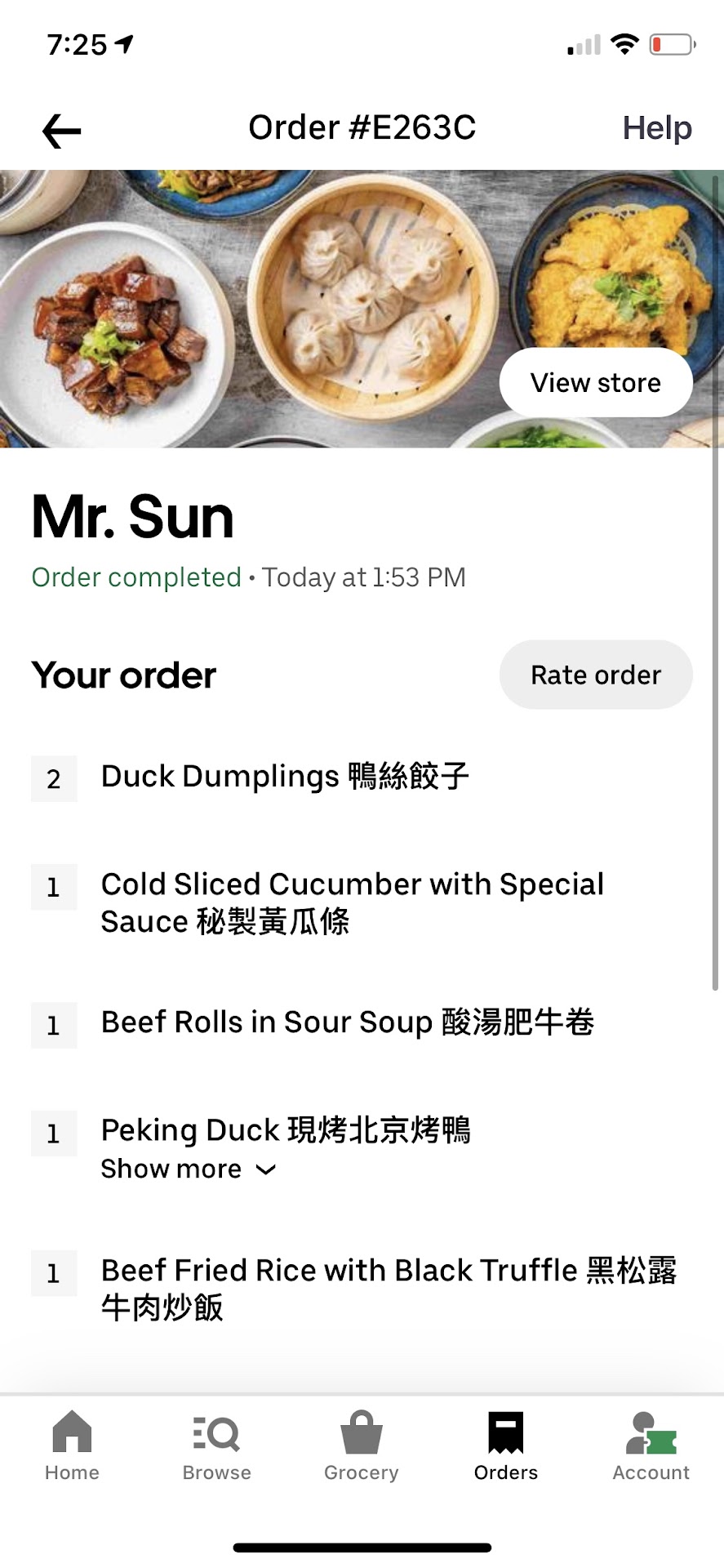Rate this completed order
The height and width of the screenshot is (1568, 724).
(596, 675)
